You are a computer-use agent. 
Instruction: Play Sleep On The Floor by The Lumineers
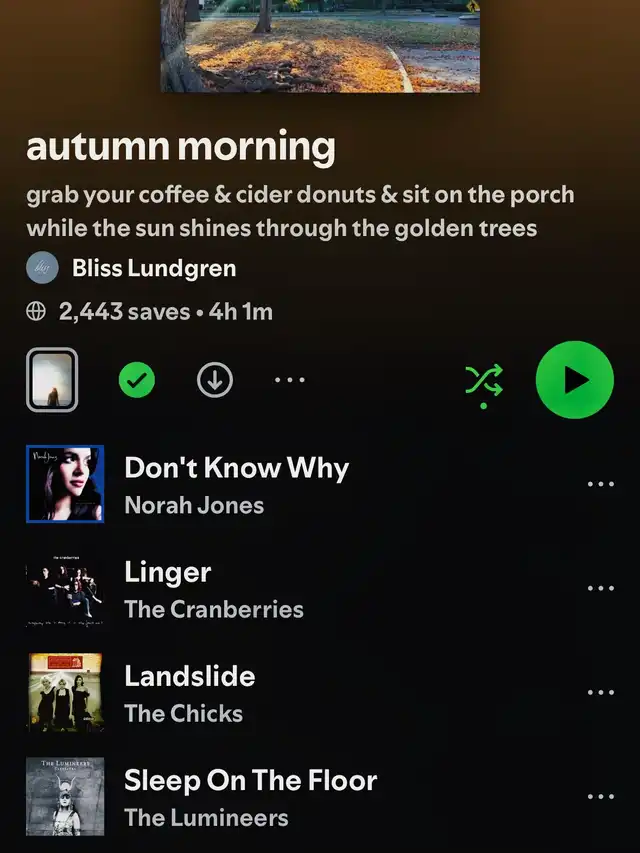250,797
